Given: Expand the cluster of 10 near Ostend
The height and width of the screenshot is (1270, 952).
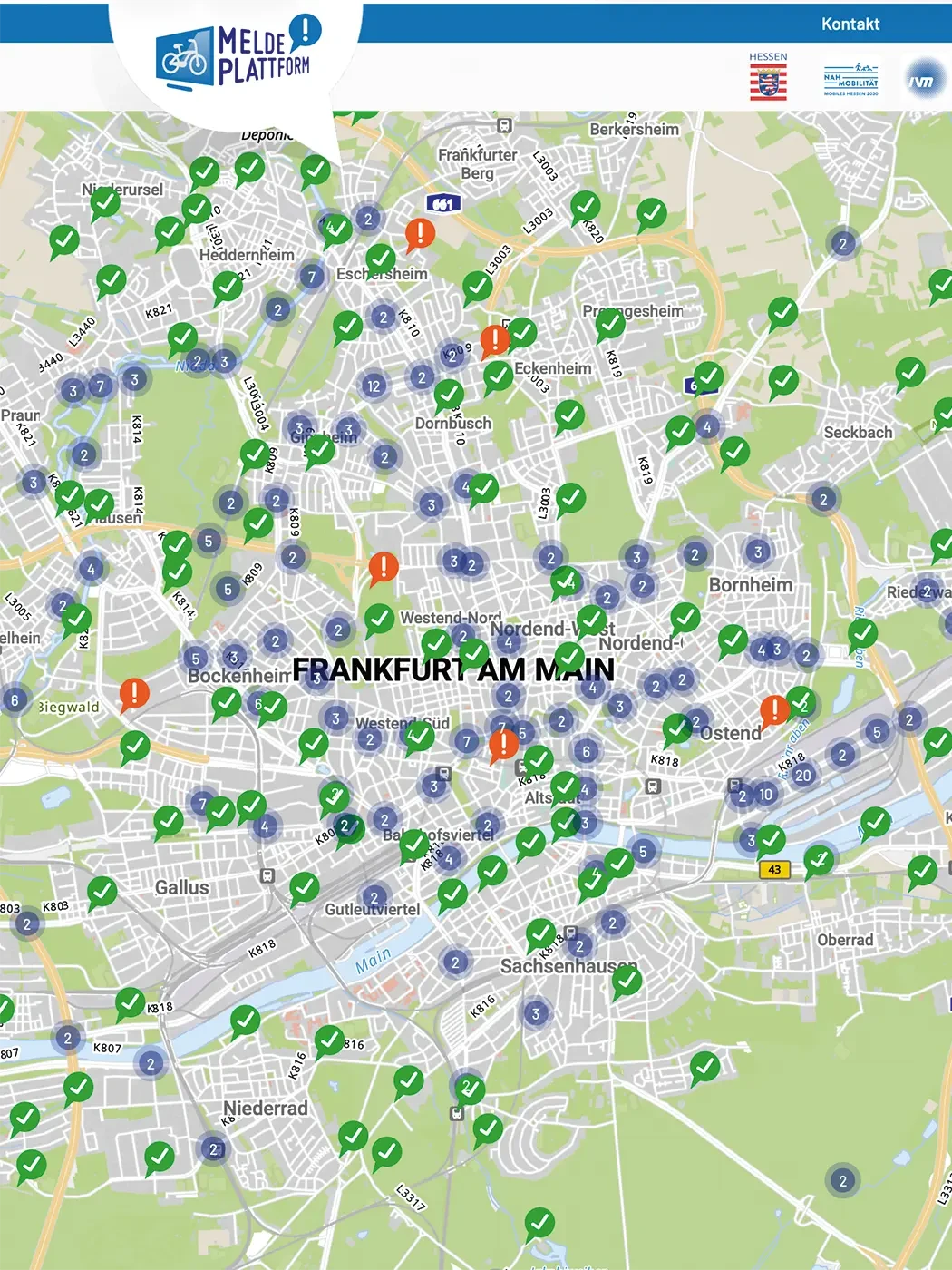Looking at the screenshot, I should click(x=765, y=795).
